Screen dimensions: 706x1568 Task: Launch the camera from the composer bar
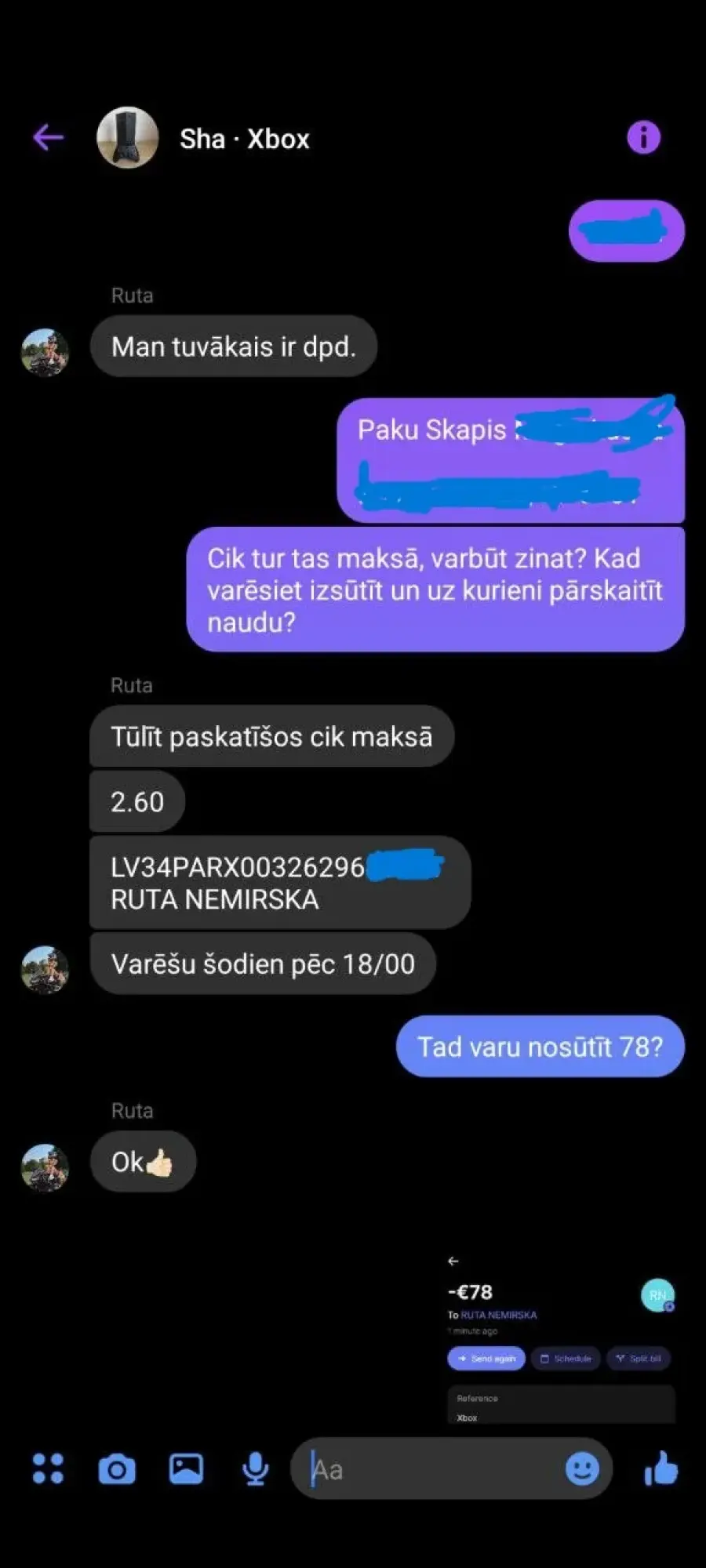coord(117,1468)
